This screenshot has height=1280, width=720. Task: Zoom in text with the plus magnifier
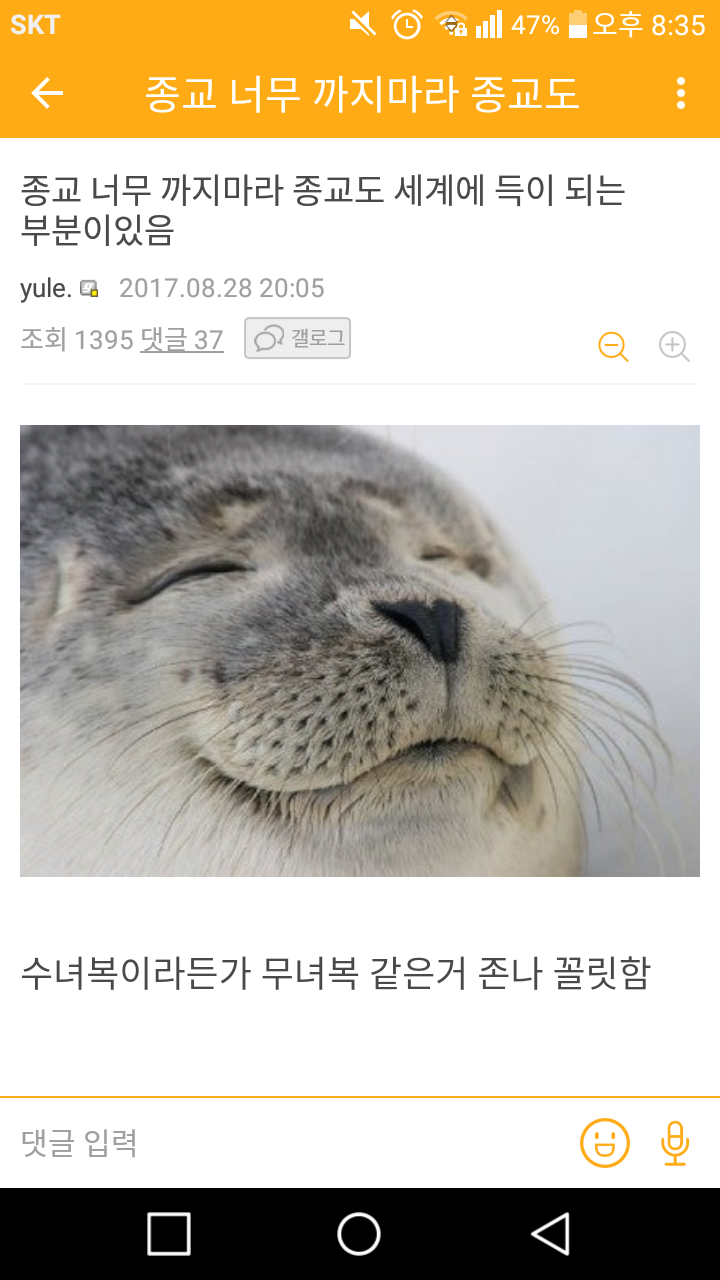[675, 346]
